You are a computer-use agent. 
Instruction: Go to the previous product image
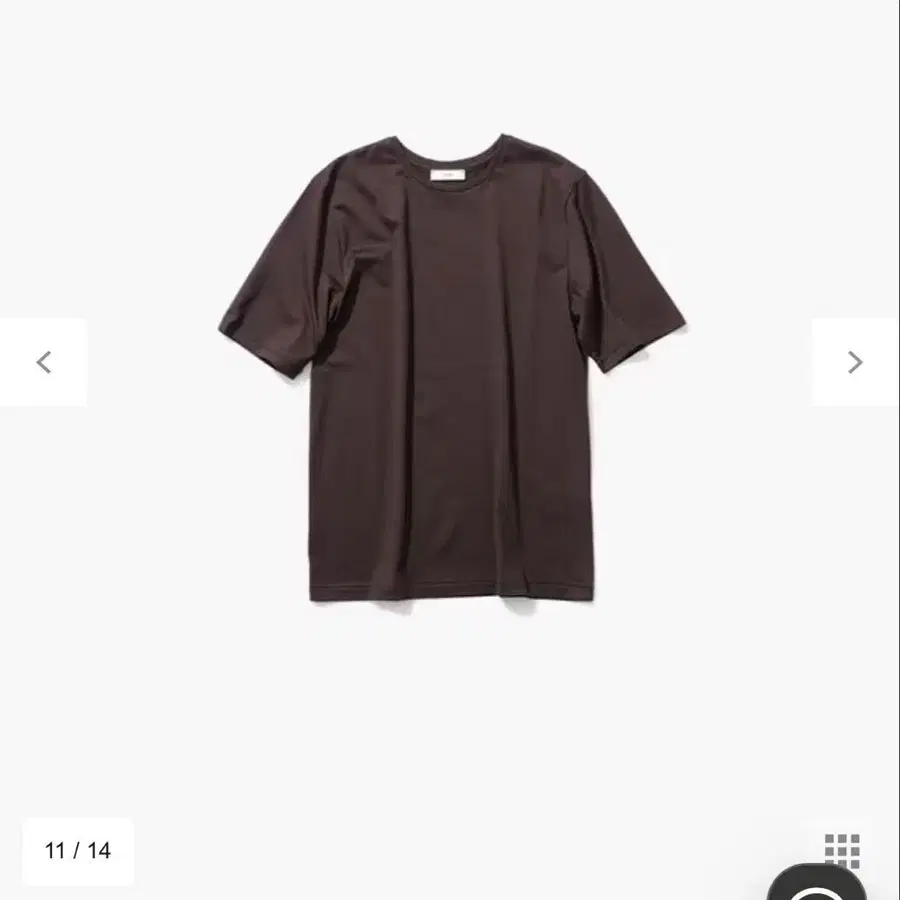[x=43, y=362]
